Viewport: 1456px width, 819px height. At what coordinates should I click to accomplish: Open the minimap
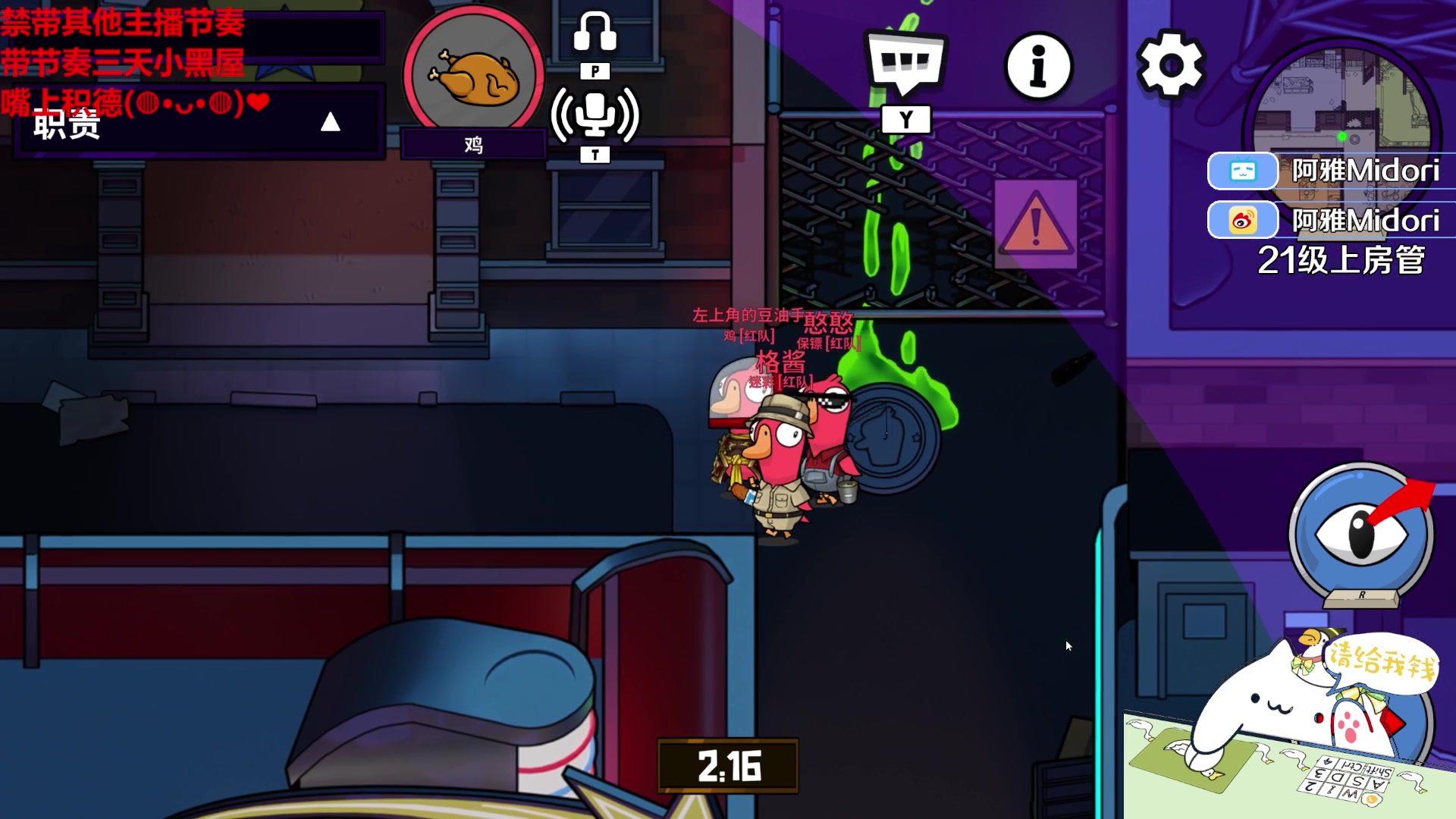point(1341,99)
